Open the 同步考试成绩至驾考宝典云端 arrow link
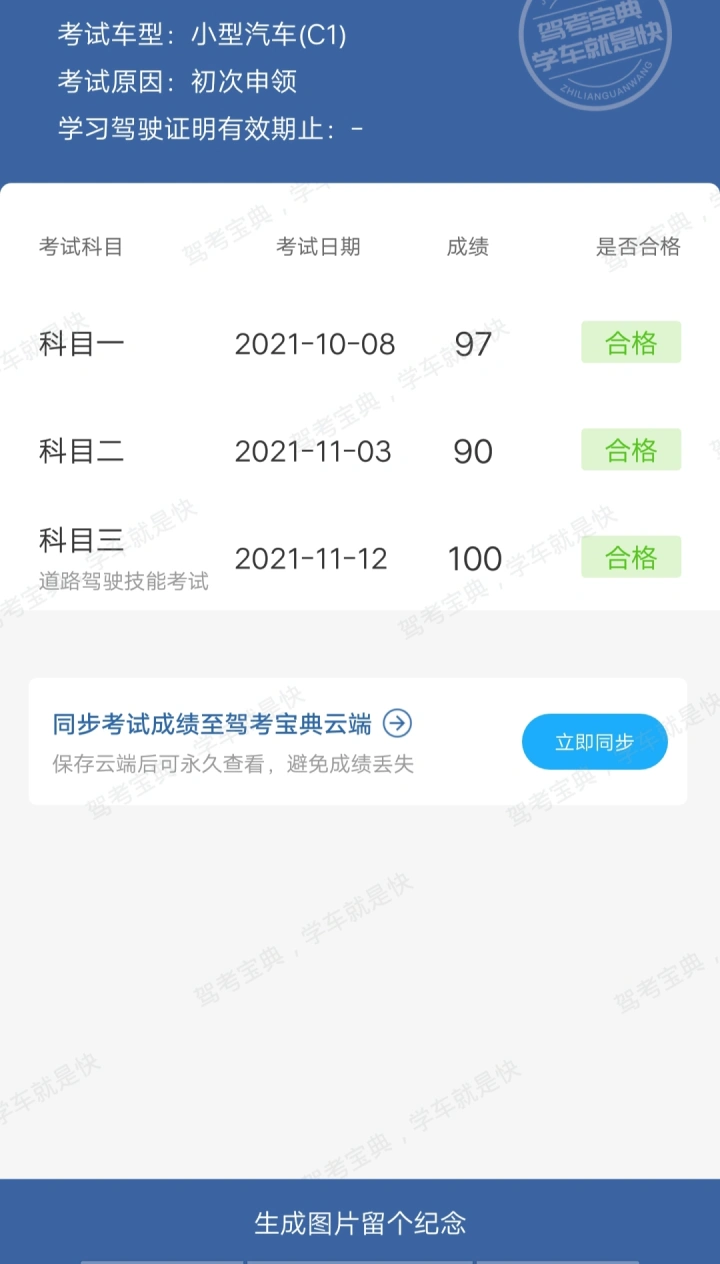This screenshot has height=1264, width=720. point(232,724)
